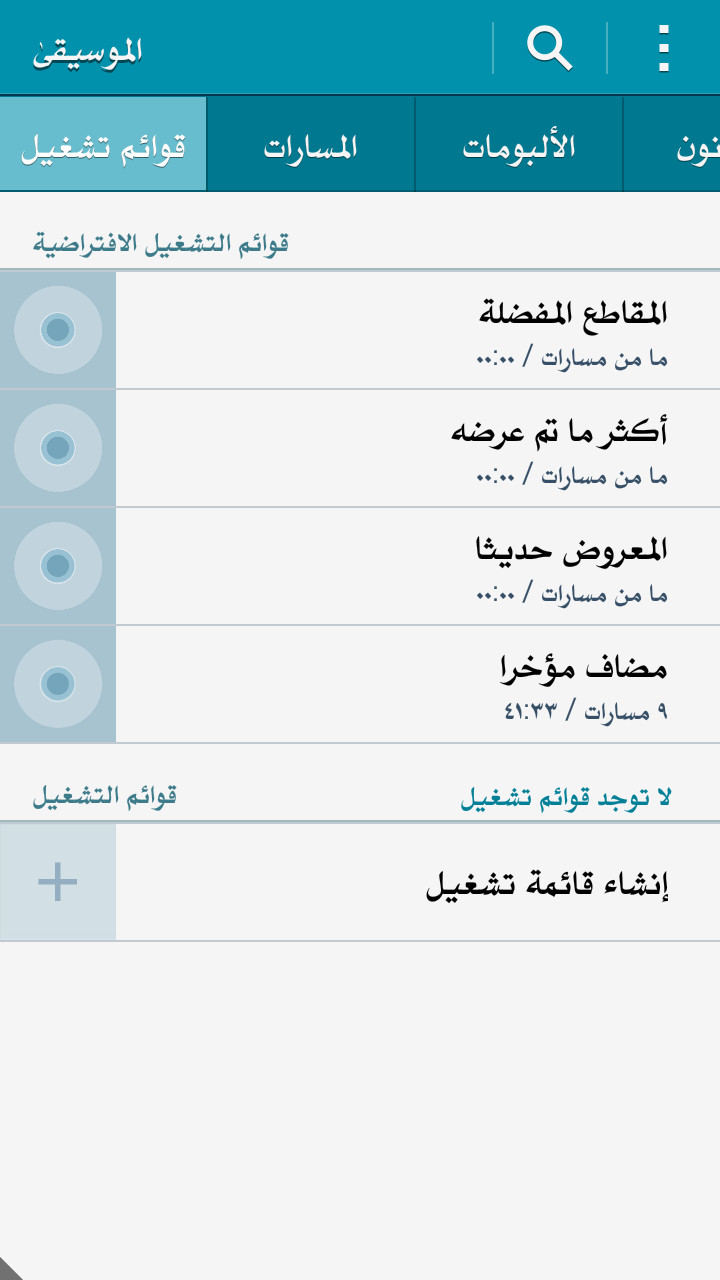Open the three-dot overflow menu

click(x=663, y=48)
